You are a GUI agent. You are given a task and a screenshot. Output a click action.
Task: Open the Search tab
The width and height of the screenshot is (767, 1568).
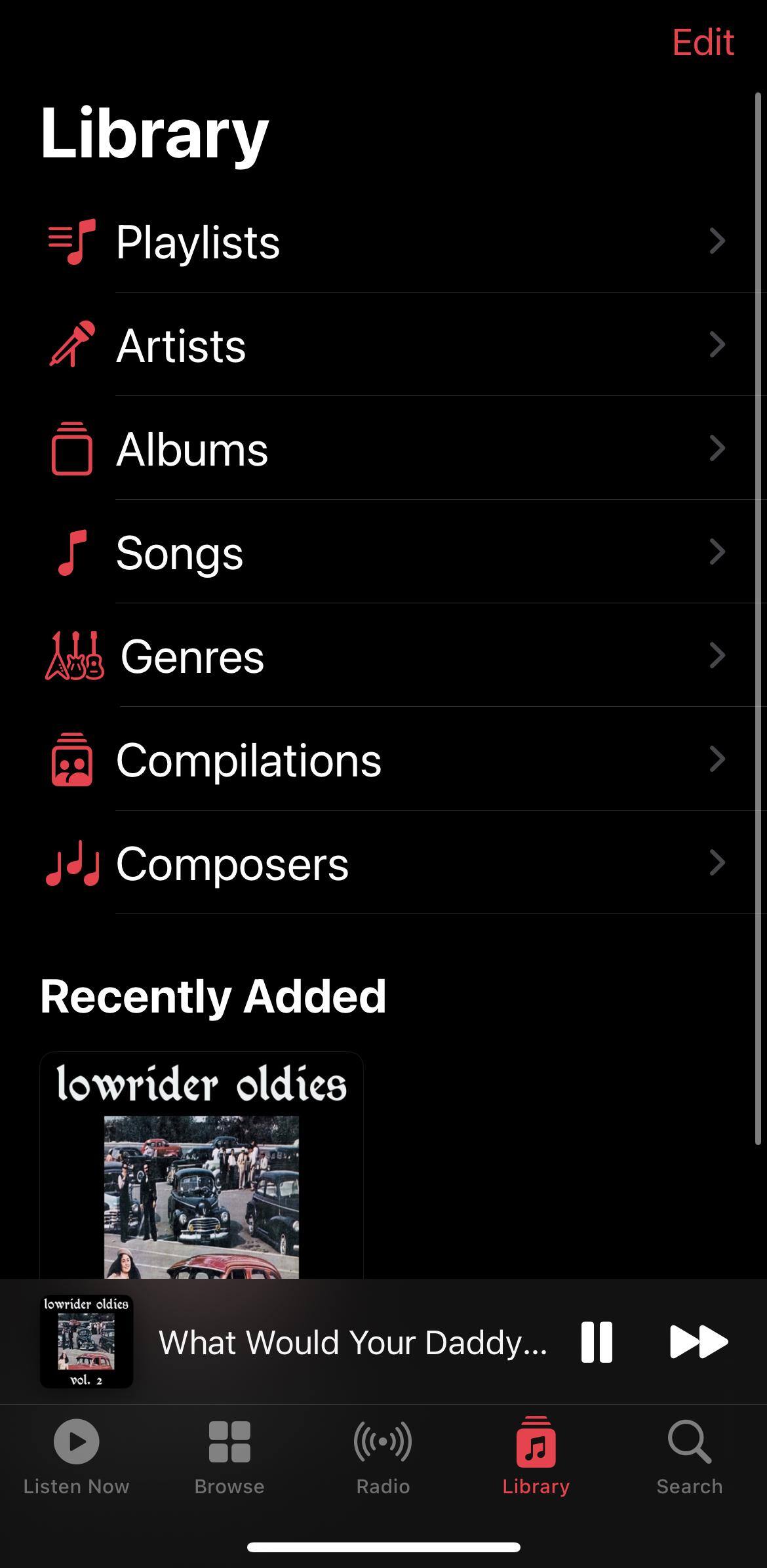point(690,1453)
